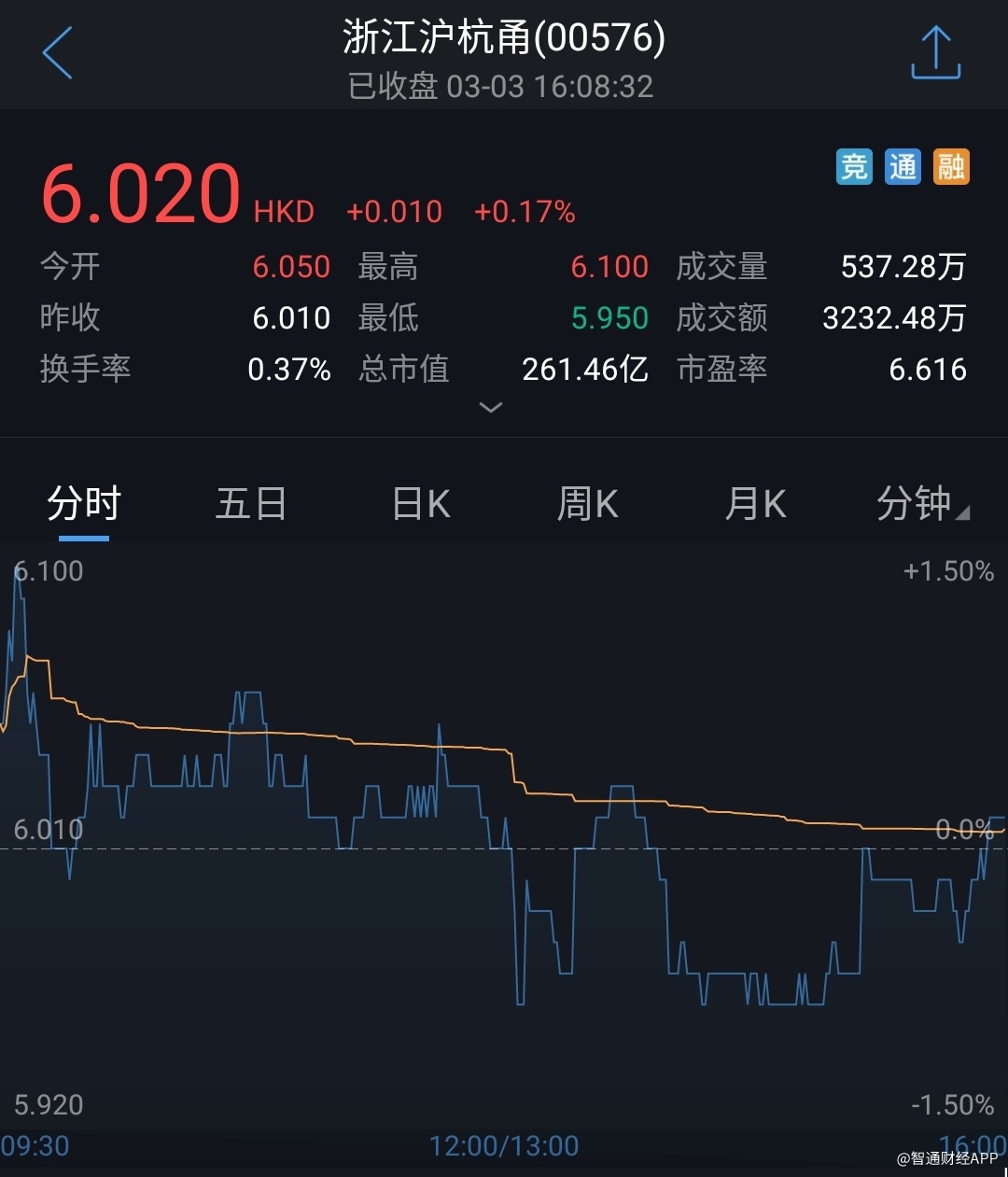Expand more quote details with the chevron

click(x=490, y=408)
